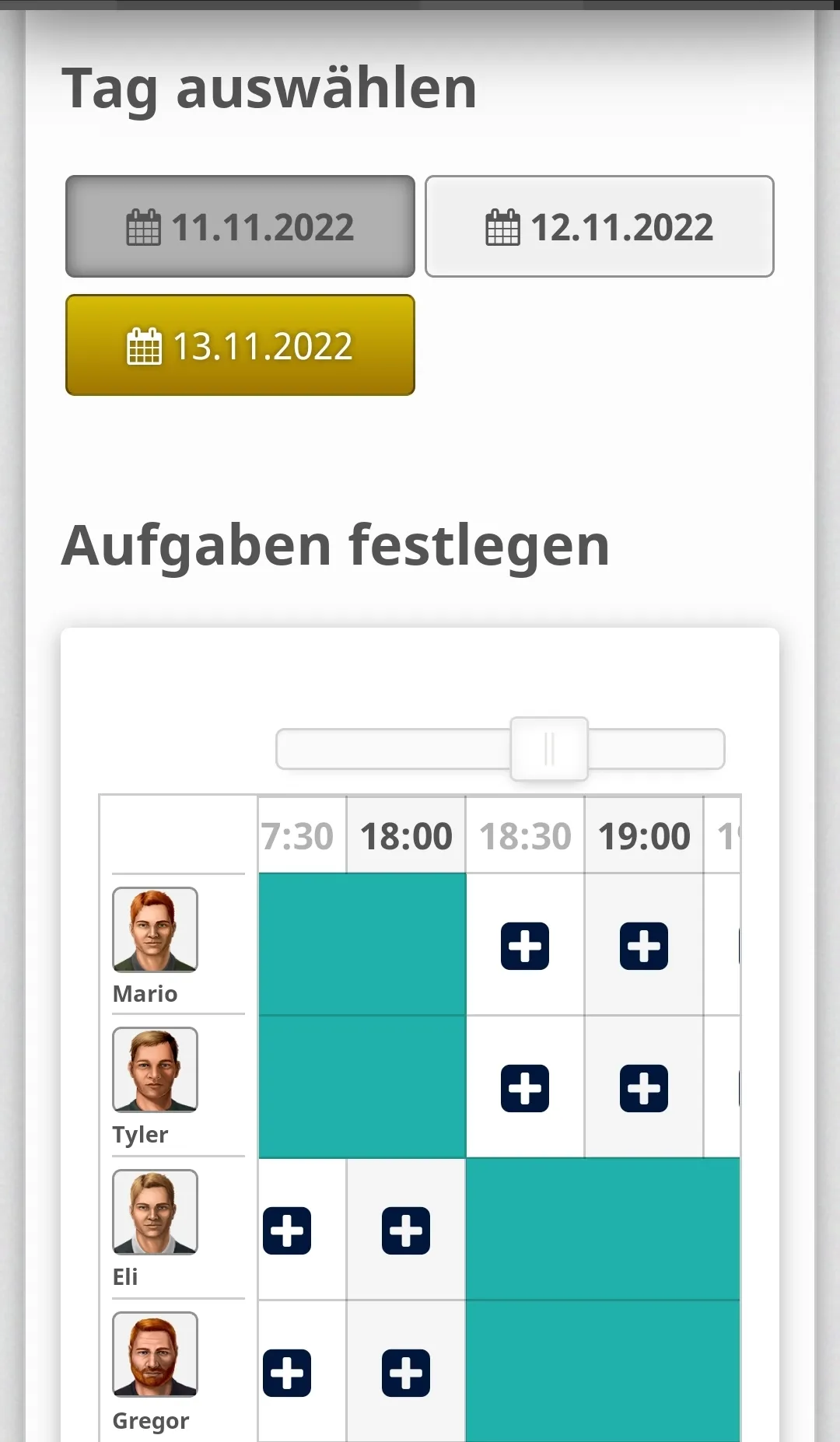This screenshot has height=1442, width=840.
Task: Tap the timeline slider handle
Action: click(x=548, y=749)
